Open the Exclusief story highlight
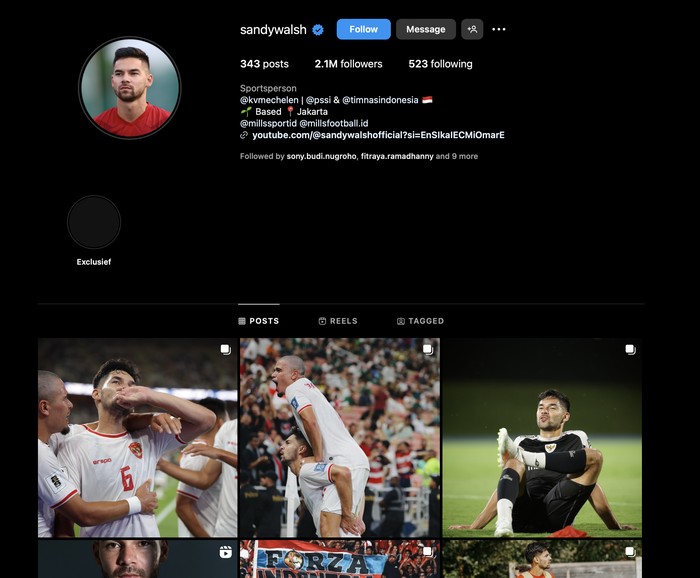This screenshot has height=578, width=700. click(94, 223)
